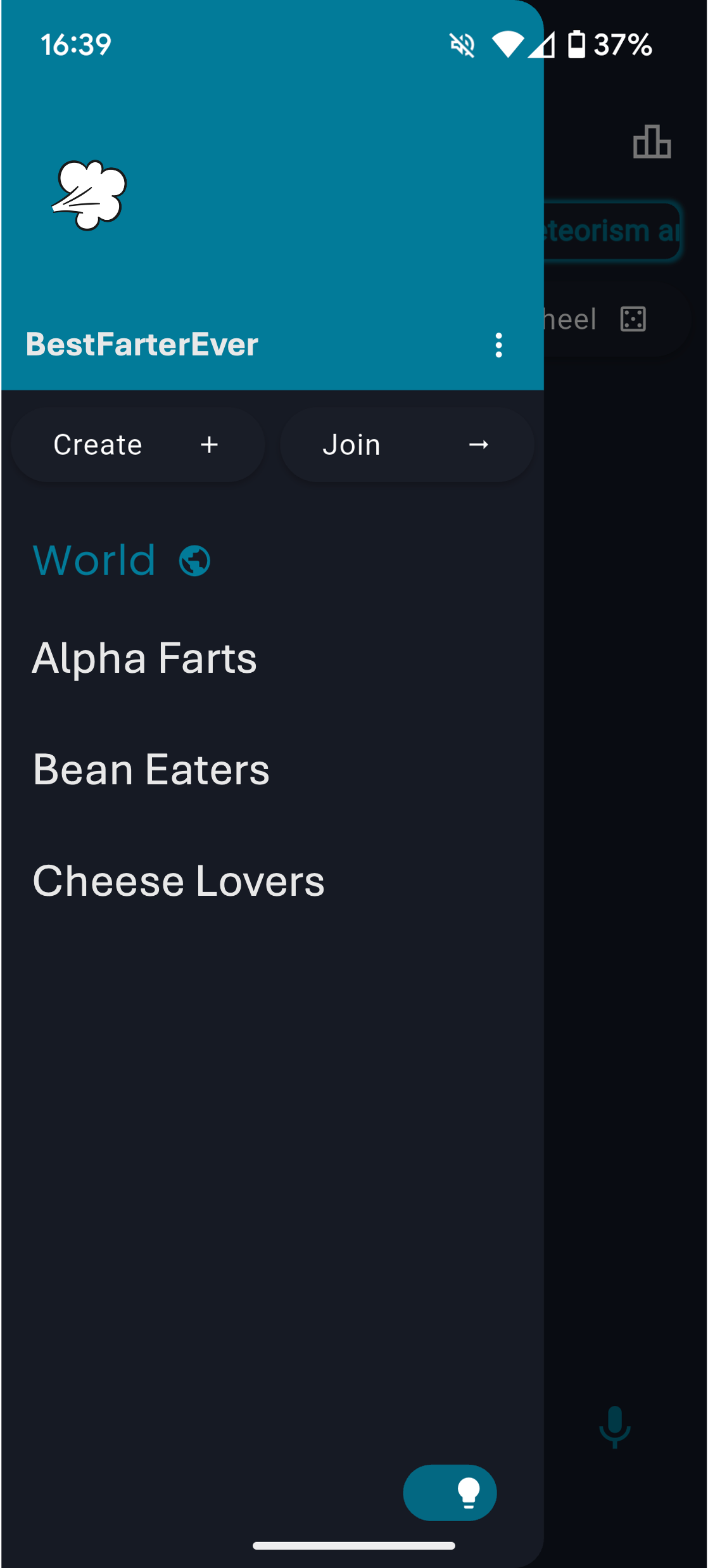Select the World group
The width and height of the screenshot is (708, 1568).
point(121,561)
